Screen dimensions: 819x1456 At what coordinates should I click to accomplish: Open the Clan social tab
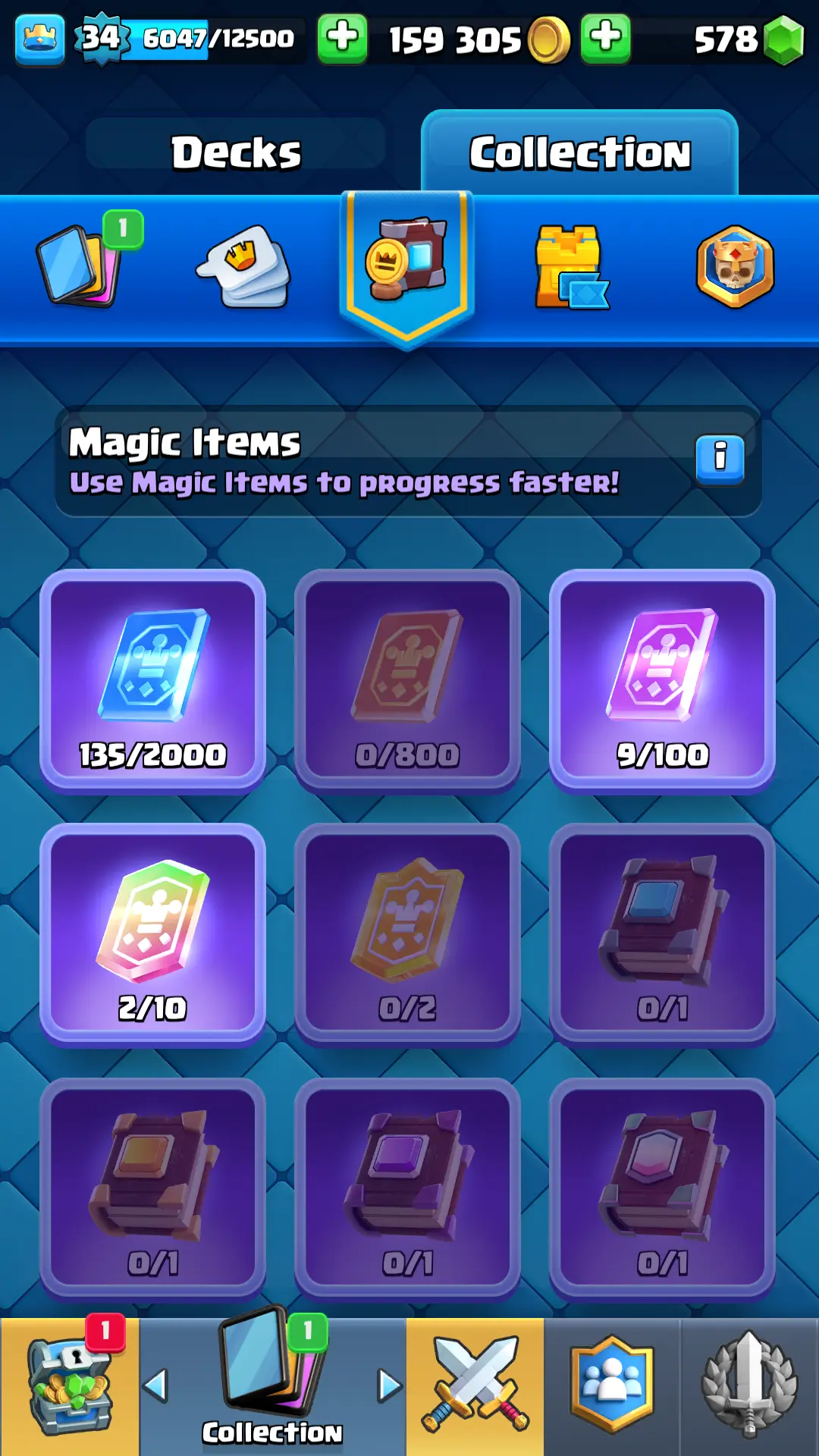[611, 1386]
